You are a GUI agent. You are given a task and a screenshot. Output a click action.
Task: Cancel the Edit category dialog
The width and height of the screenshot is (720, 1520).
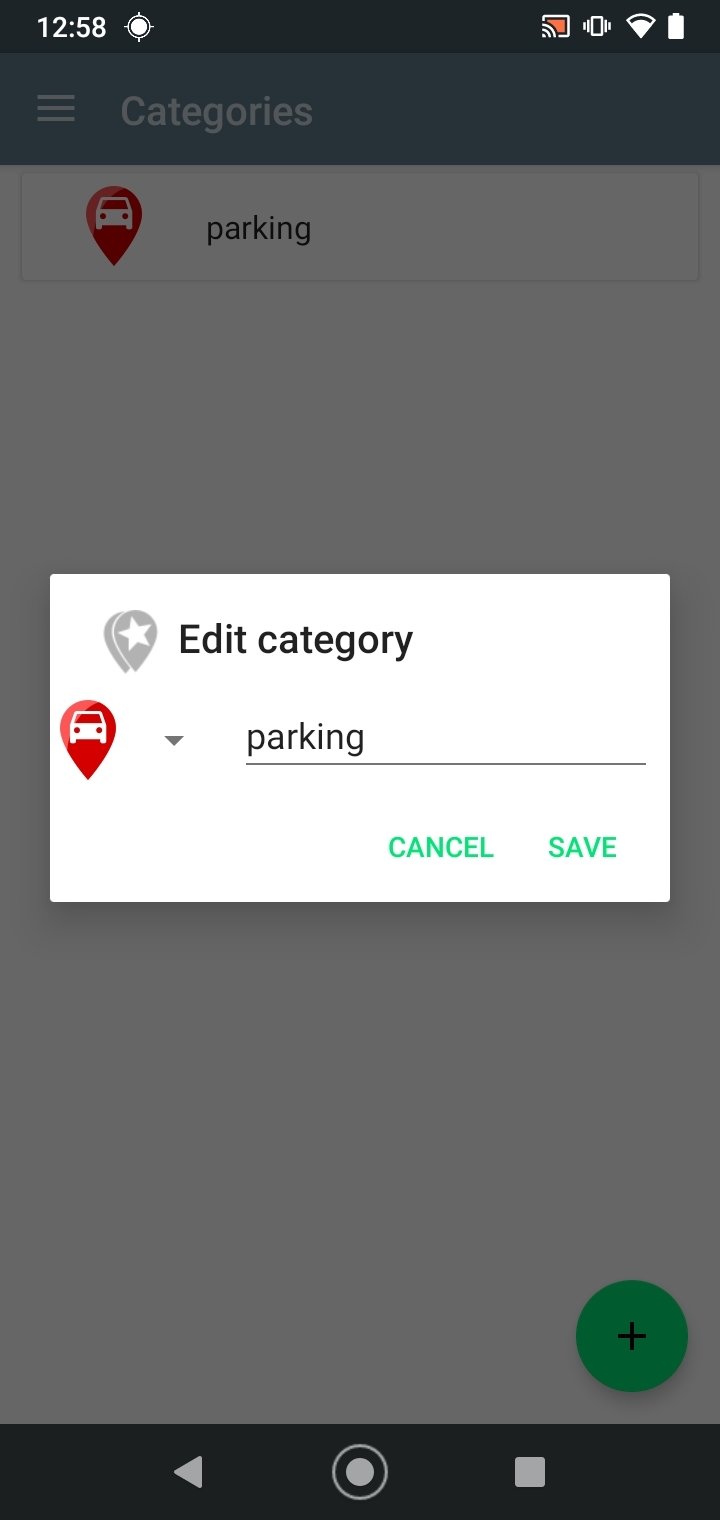441,847
